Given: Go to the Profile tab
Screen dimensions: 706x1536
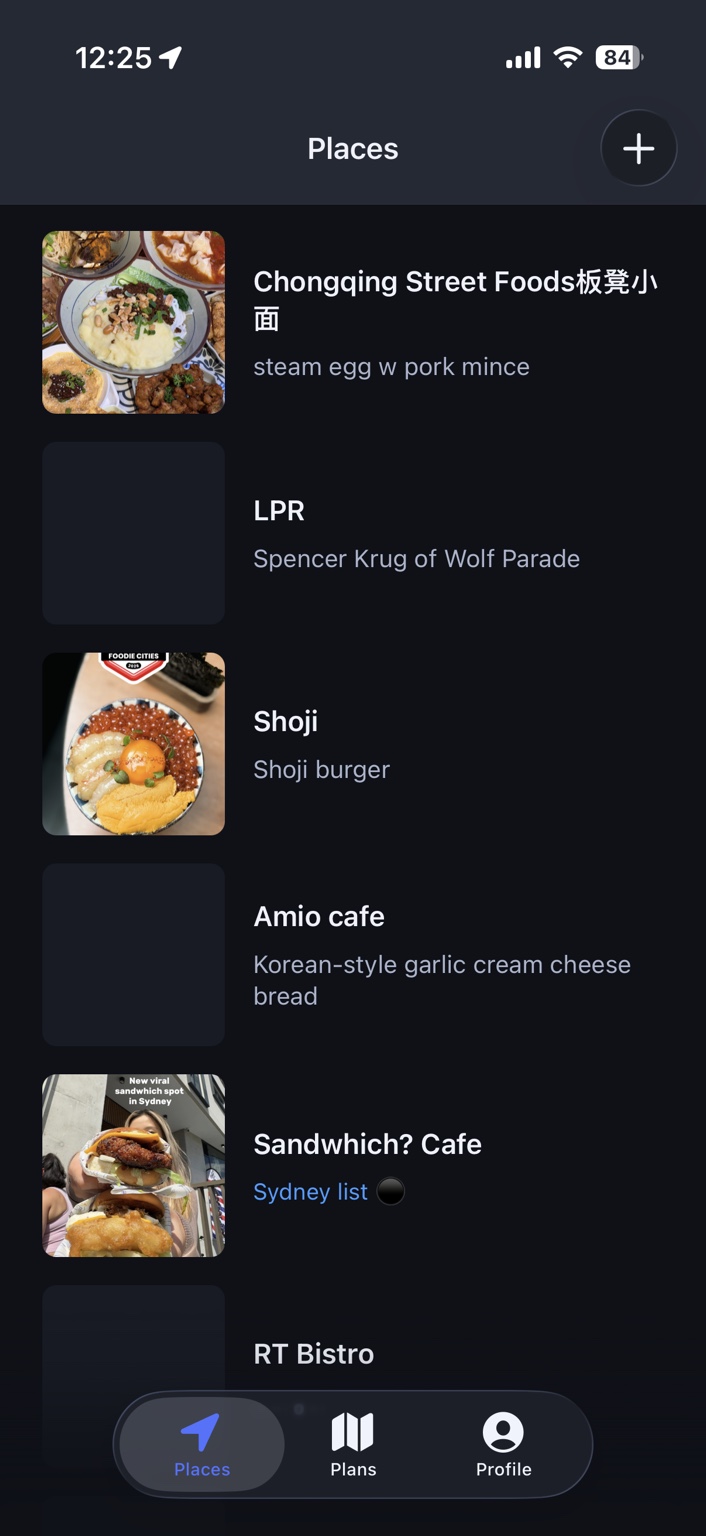Looking at the screenshot, I should [x=503, y=1445].
